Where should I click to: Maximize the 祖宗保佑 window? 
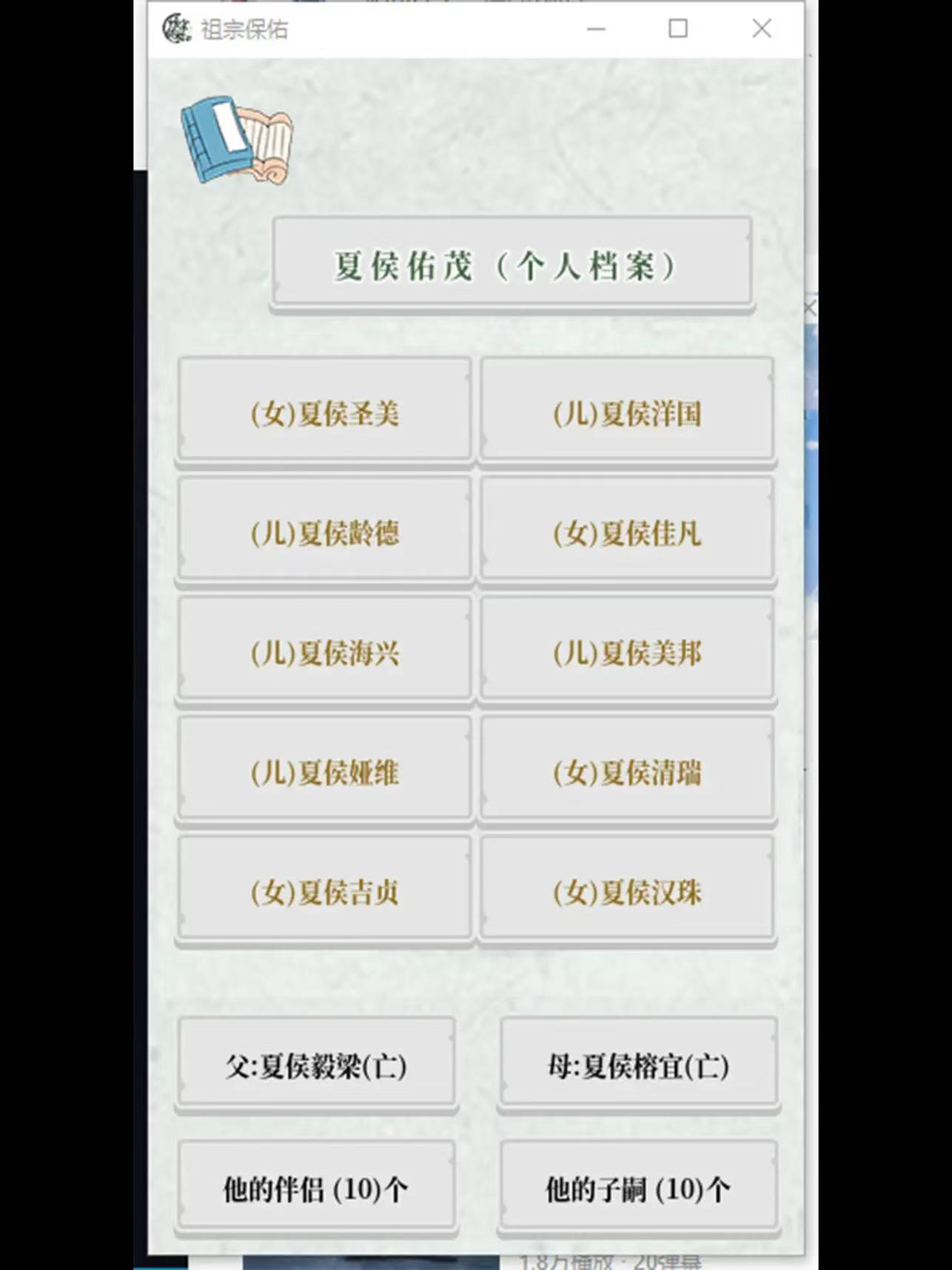pos(677,29)
